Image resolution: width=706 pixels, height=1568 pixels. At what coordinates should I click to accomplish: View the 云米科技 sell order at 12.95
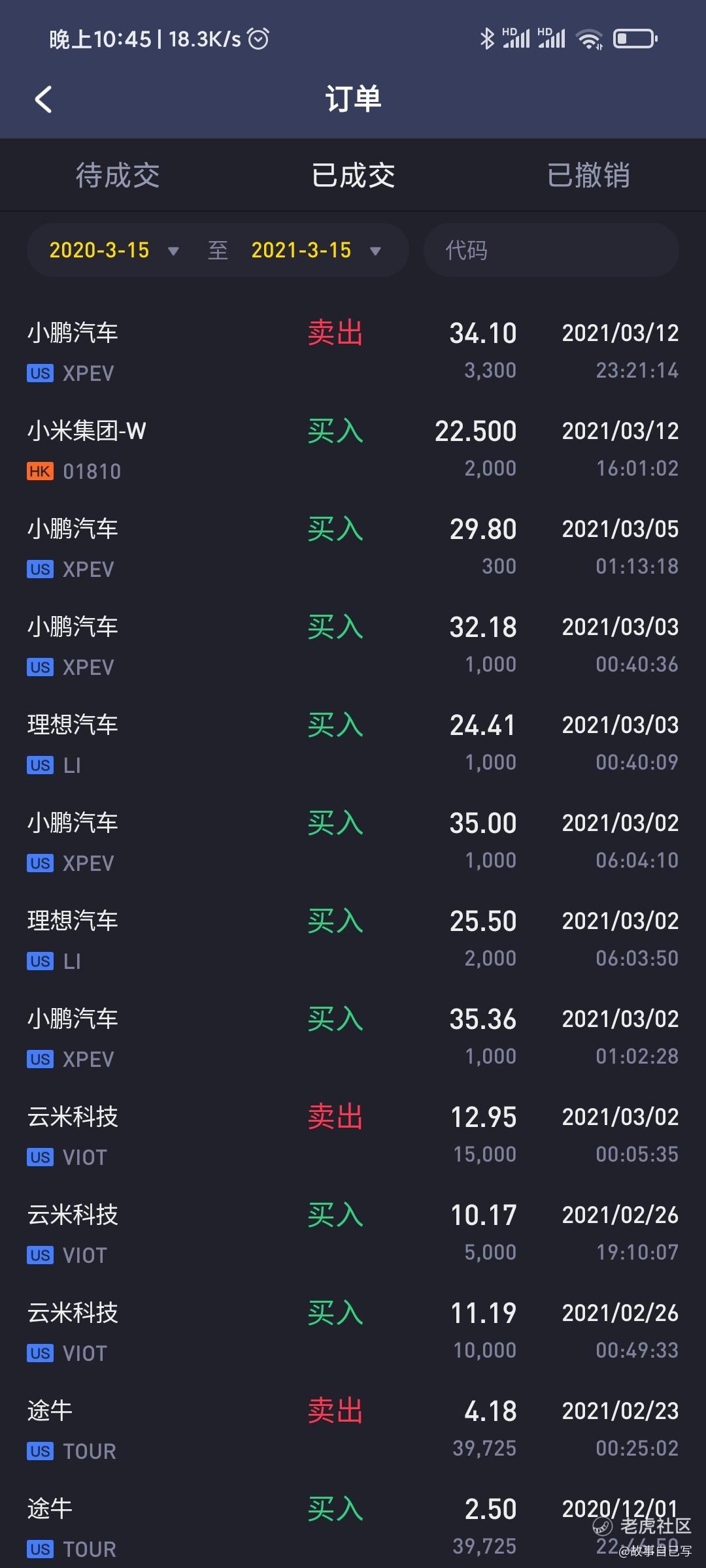(353, 1135)
